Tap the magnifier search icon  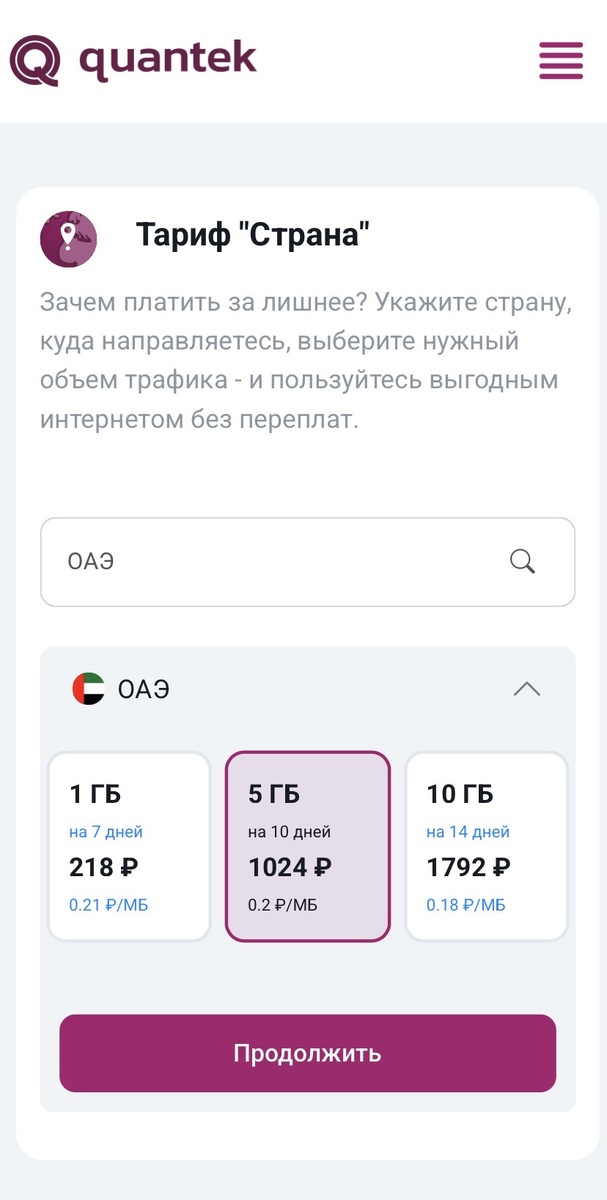[522, 562]
